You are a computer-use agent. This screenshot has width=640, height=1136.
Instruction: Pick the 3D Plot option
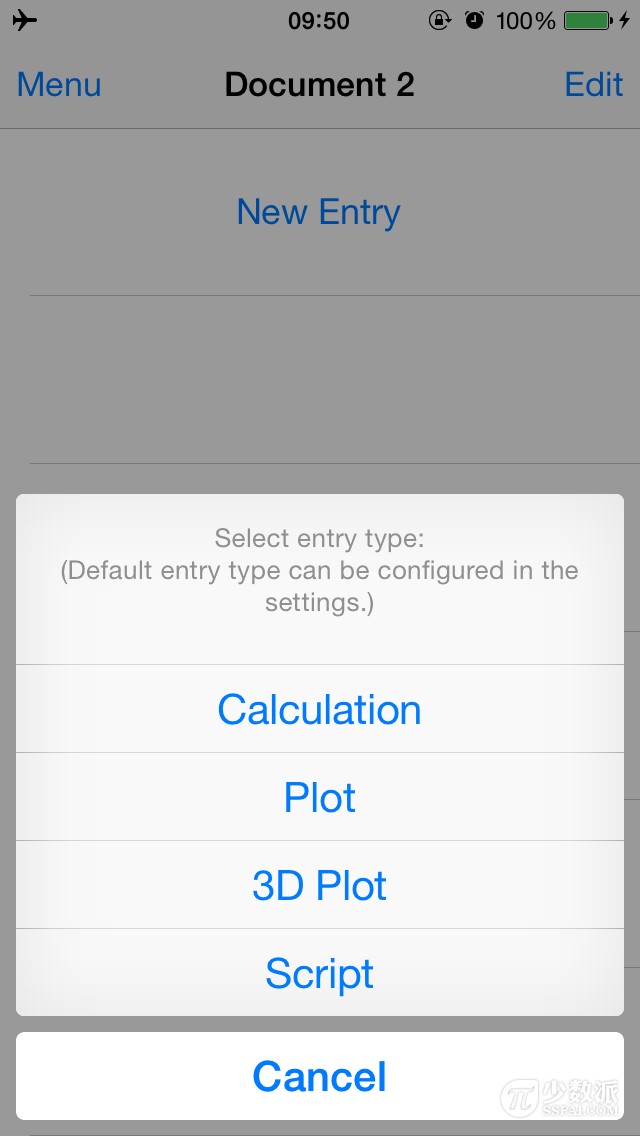tap(320, 885)
